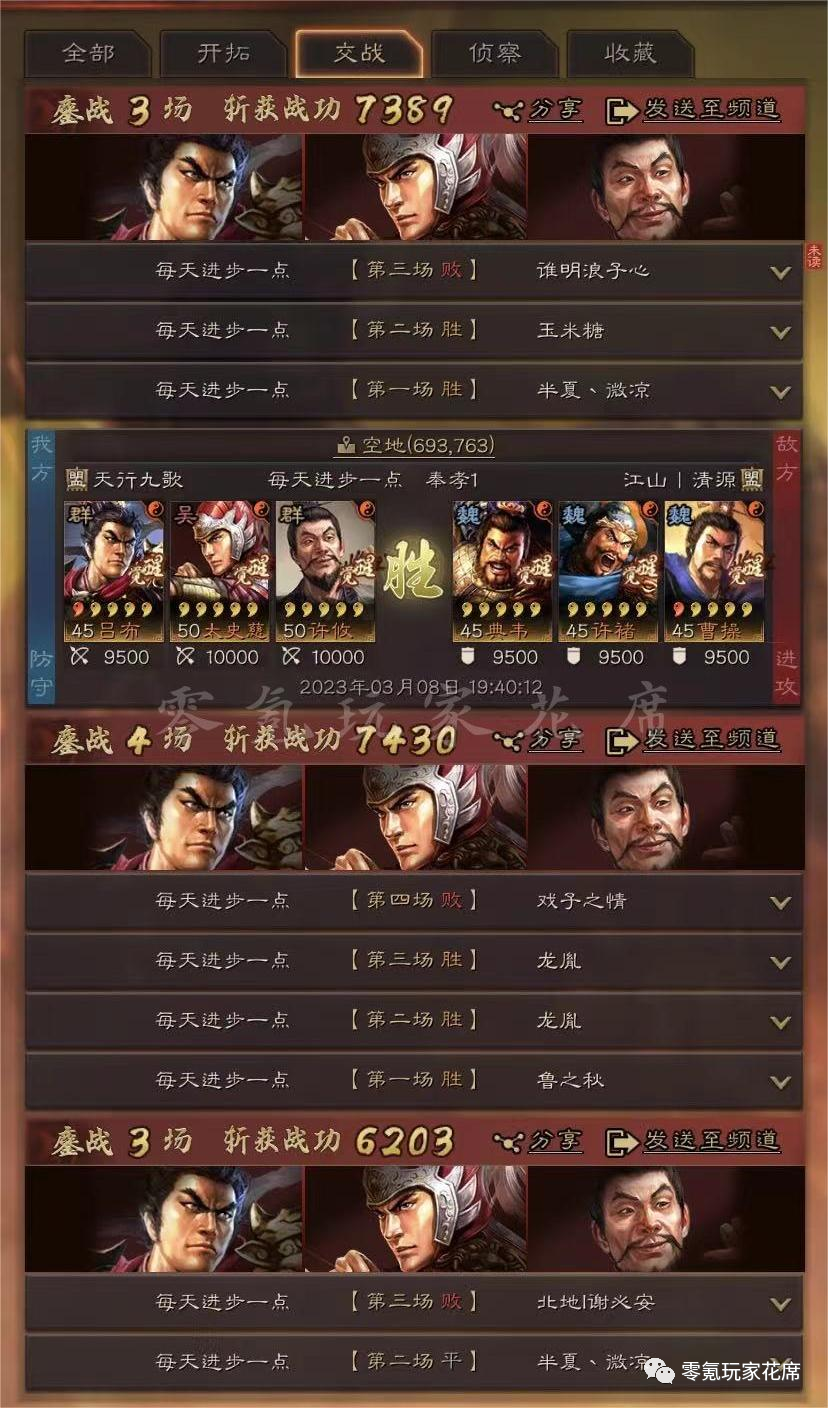Send the 战功 6203 report to channel

pyautogui.click(x=693, y=1141)
